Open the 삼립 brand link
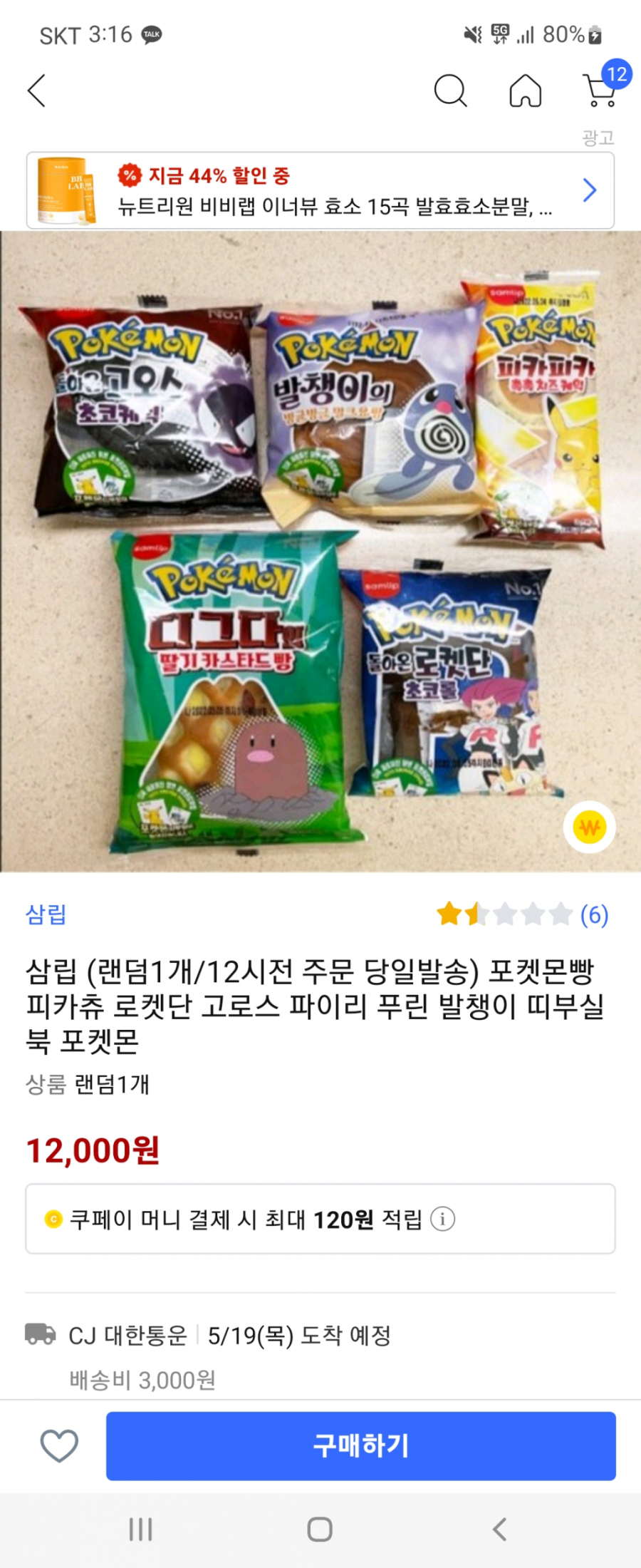This screenshot has width=641, height=1568. 46,914
